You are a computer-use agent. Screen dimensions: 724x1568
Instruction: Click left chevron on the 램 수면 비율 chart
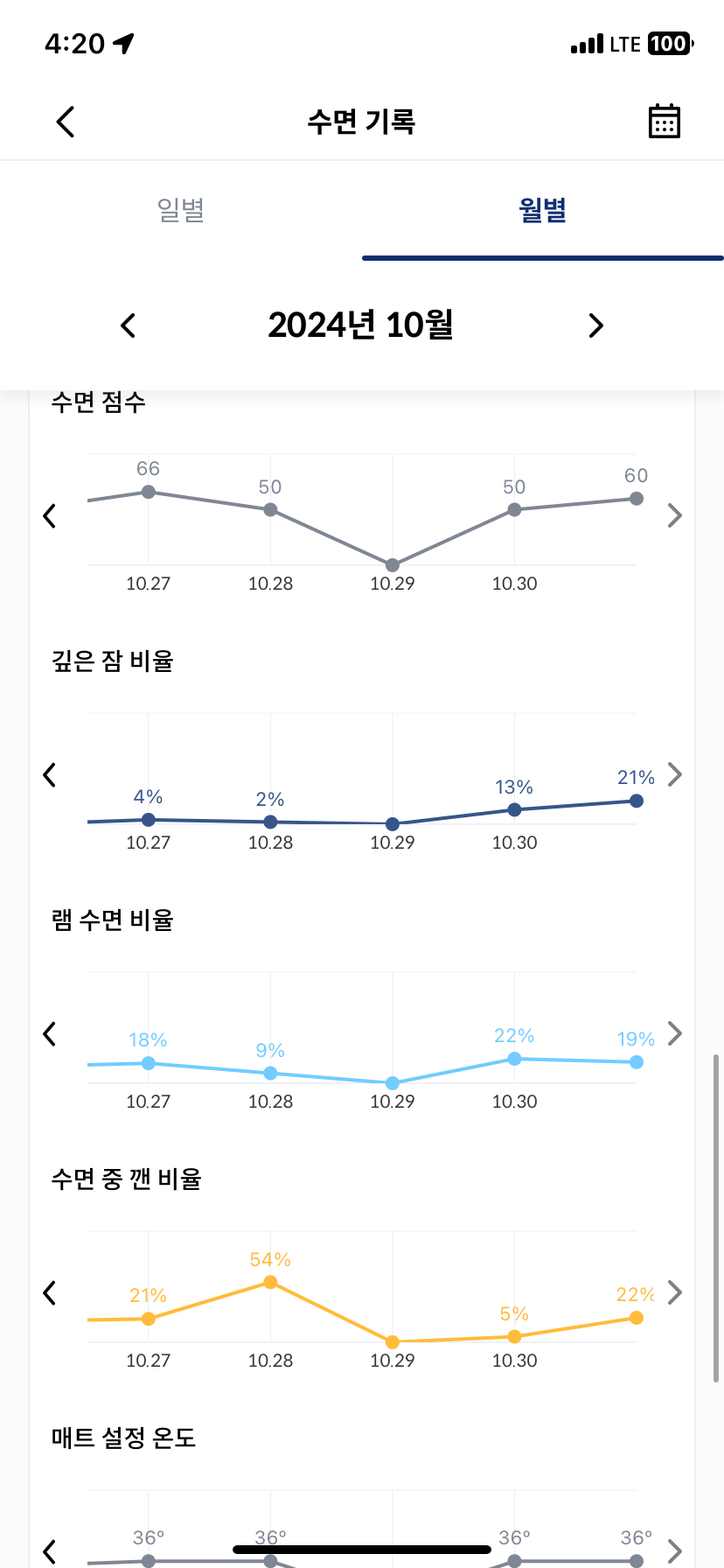tap(49, 1033)
